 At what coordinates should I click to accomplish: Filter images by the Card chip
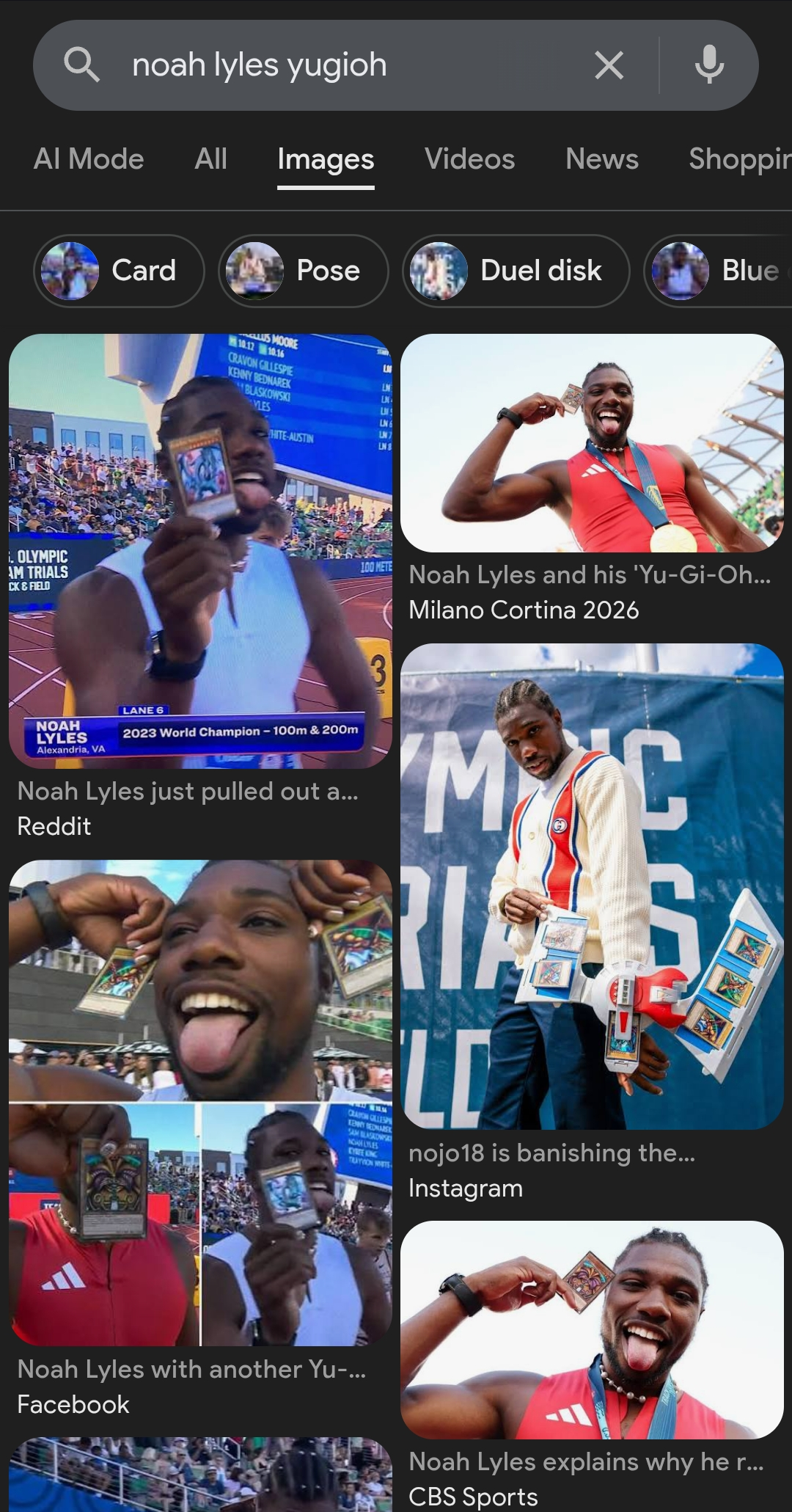click(119, 271)
